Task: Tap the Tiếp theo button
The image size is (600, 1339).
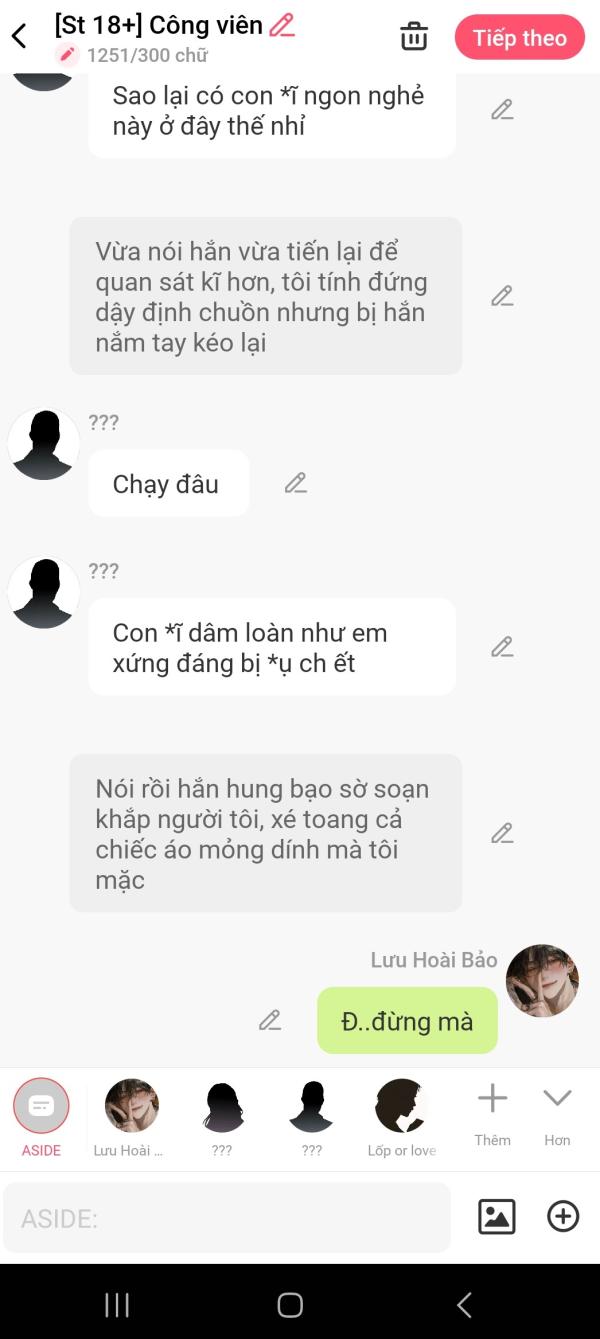Action: click(520, 38)
